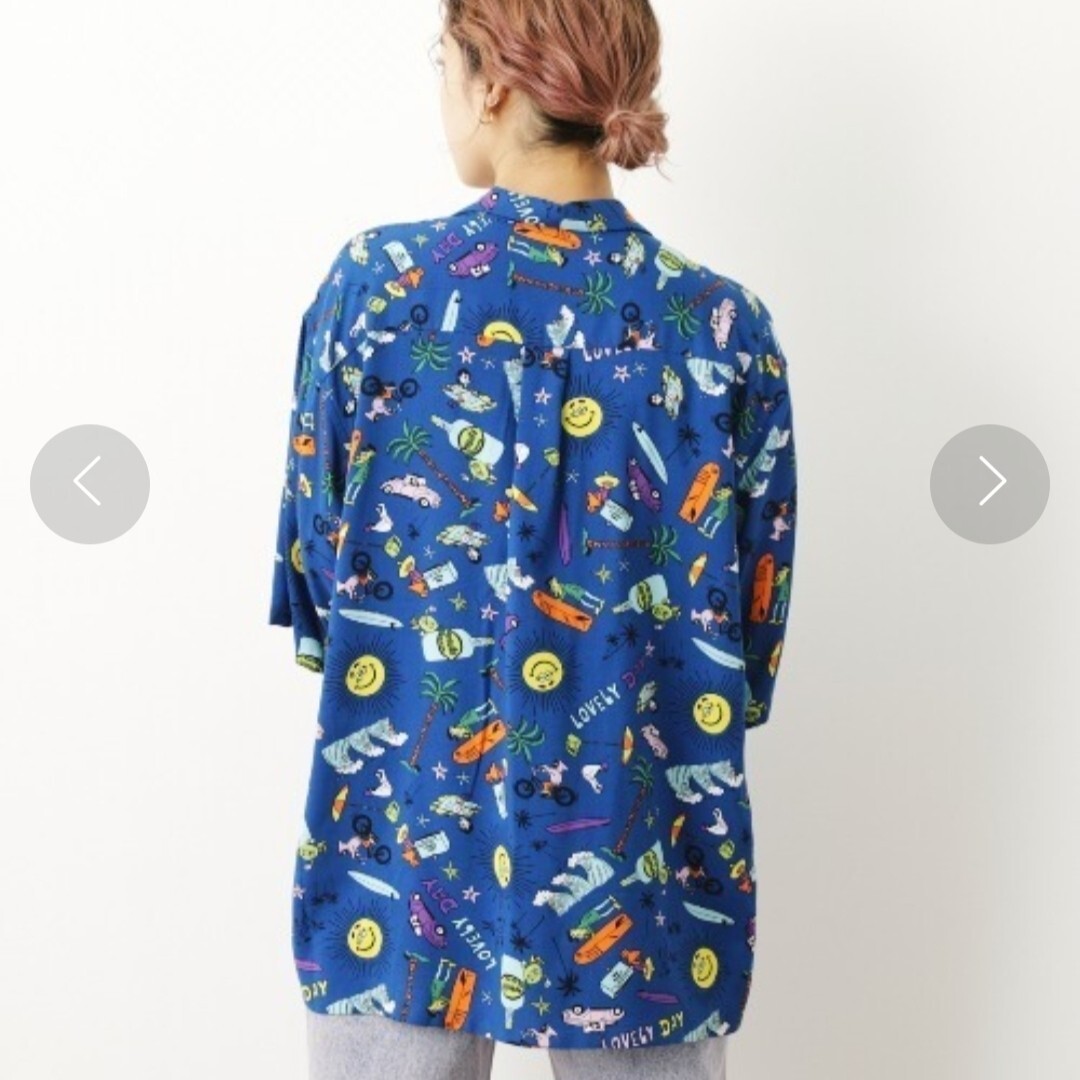The height and width of the screenshot is (1080, 1080).
Task: Go to the previous product photo
Action: click(x=90, y=484)
